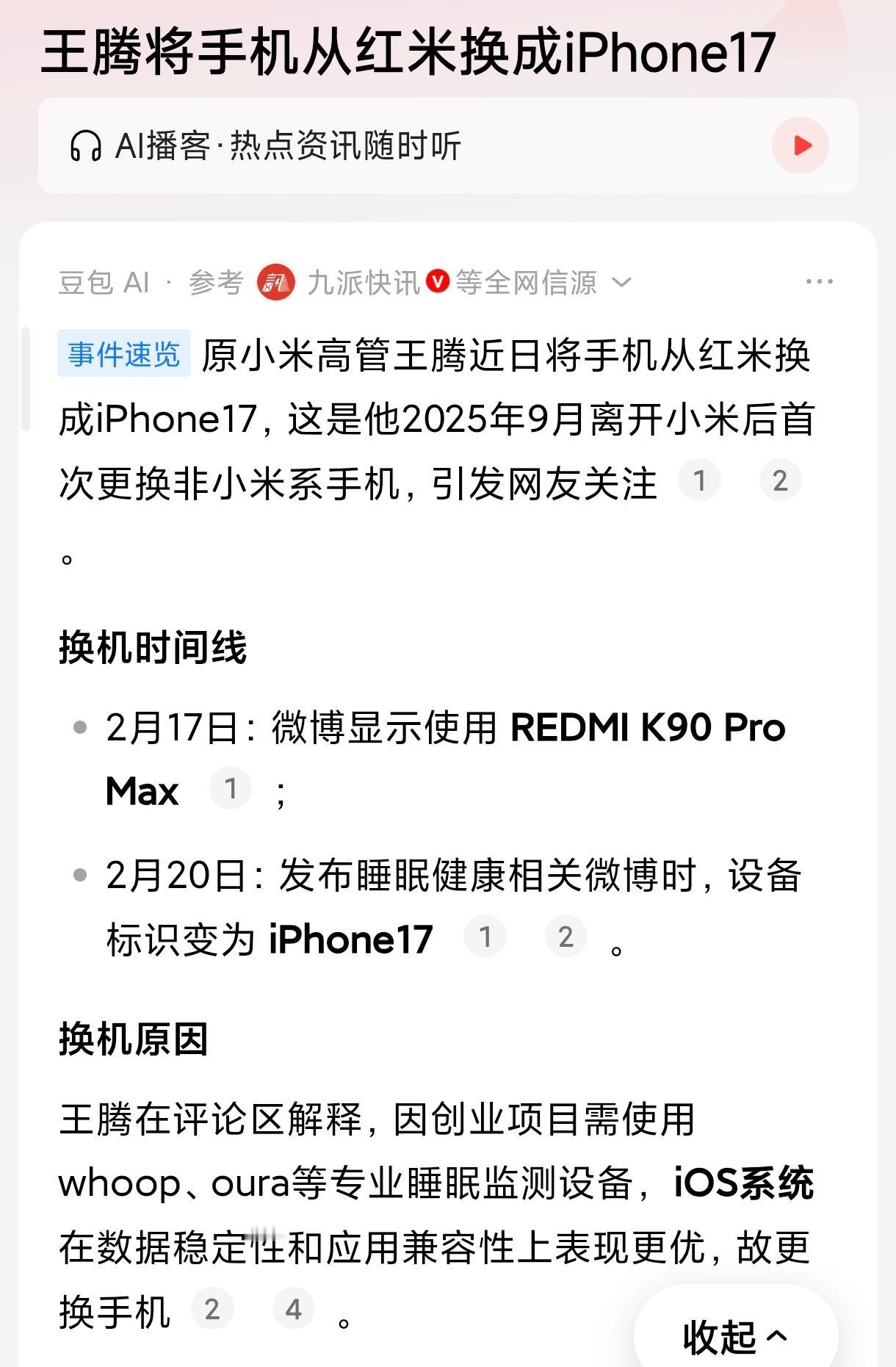This screenshot has width=896, height=1367.
Task: Click the headphone icon for AI播客
Action: pos(86,145)
